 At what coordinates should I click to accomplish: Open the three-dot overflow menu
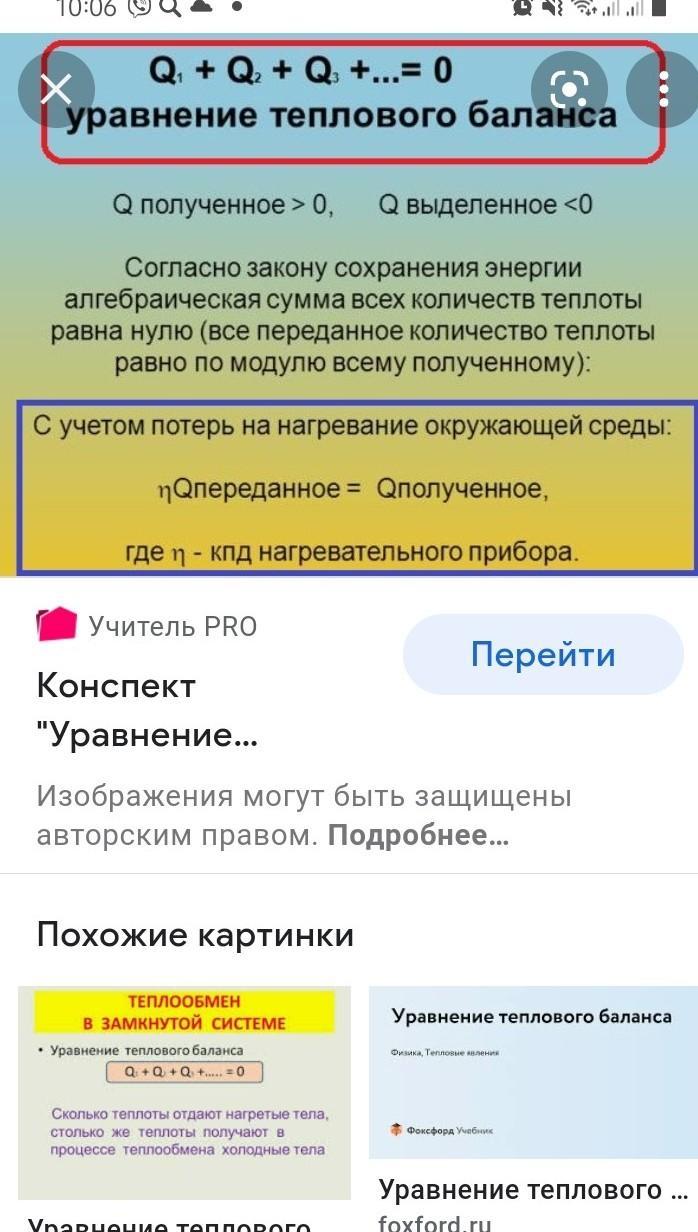point(663,89)
